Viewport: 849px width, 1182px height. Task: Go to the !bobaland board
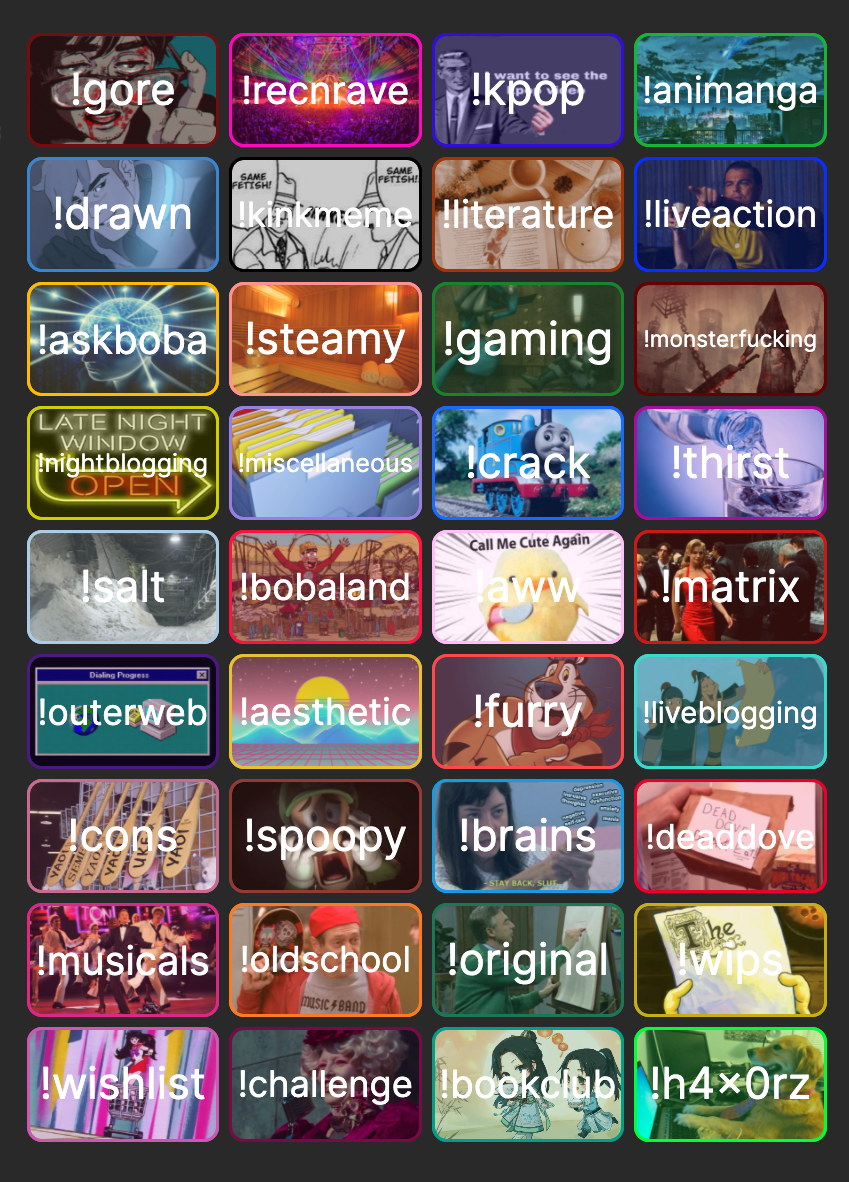coord(325,587)
